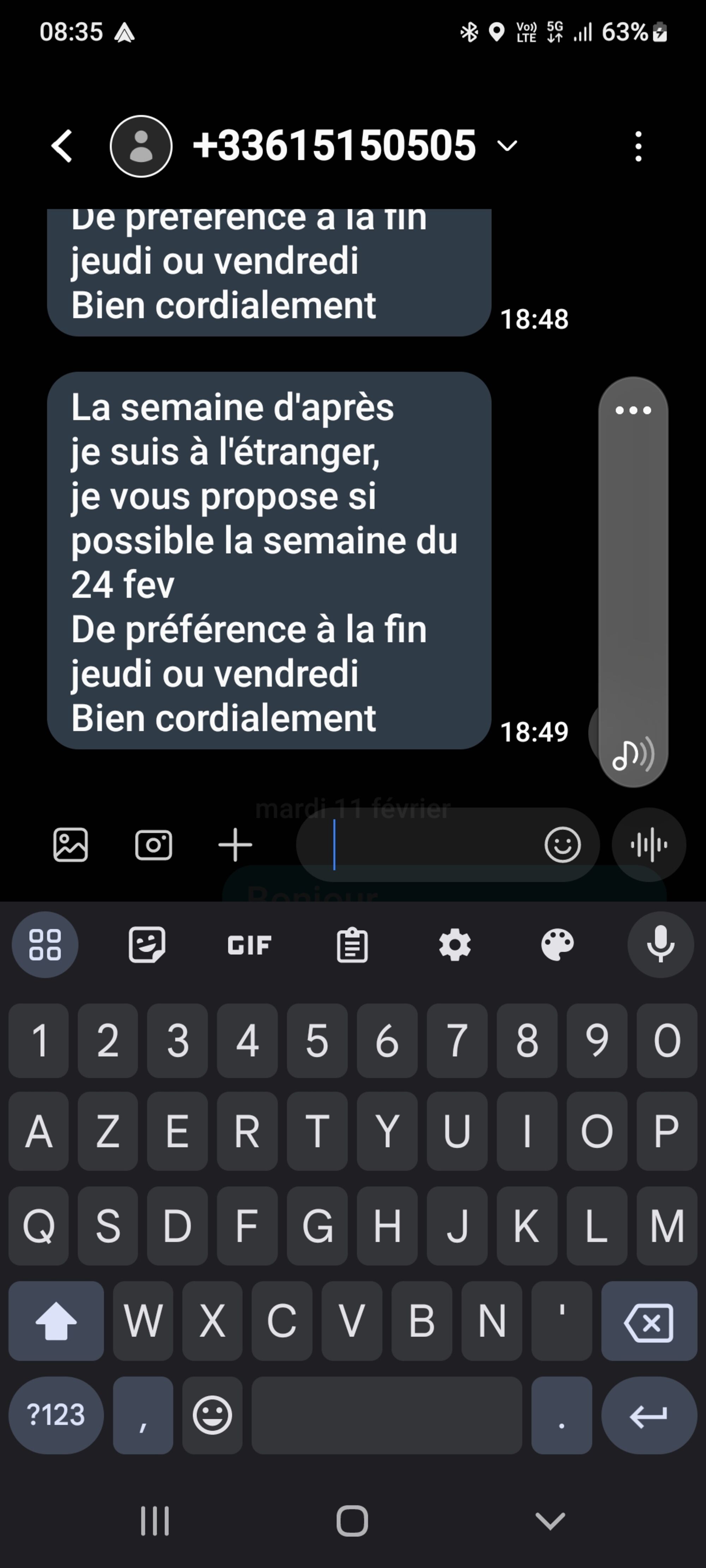Attach a picture from the gallery
Screen dimensions: 706x1568
click(x=71, y=845)
